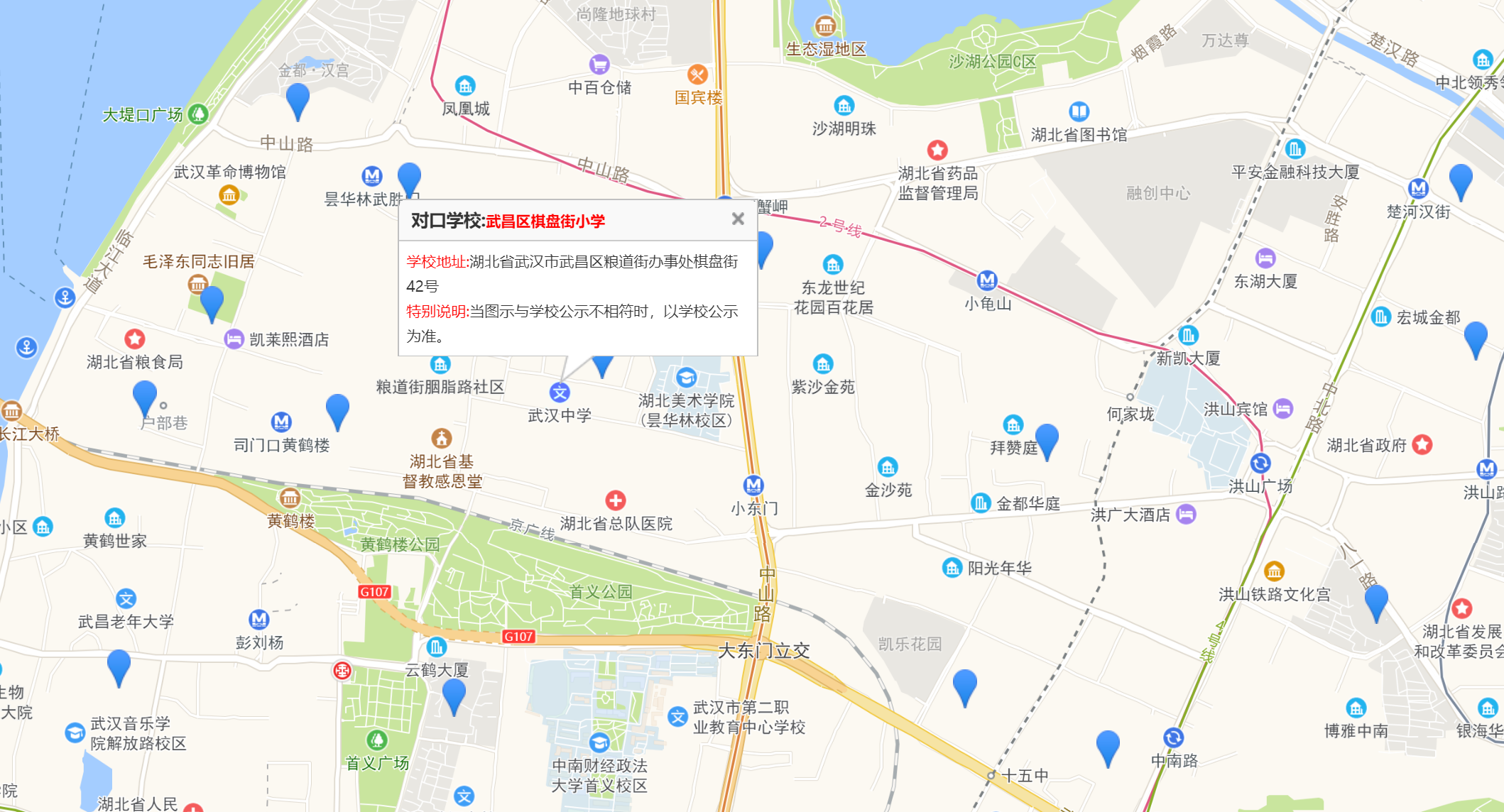Tap the blue marker below 凯乐花园
1504x812 pixels.
pyautogui.click(x=964, y=684)
